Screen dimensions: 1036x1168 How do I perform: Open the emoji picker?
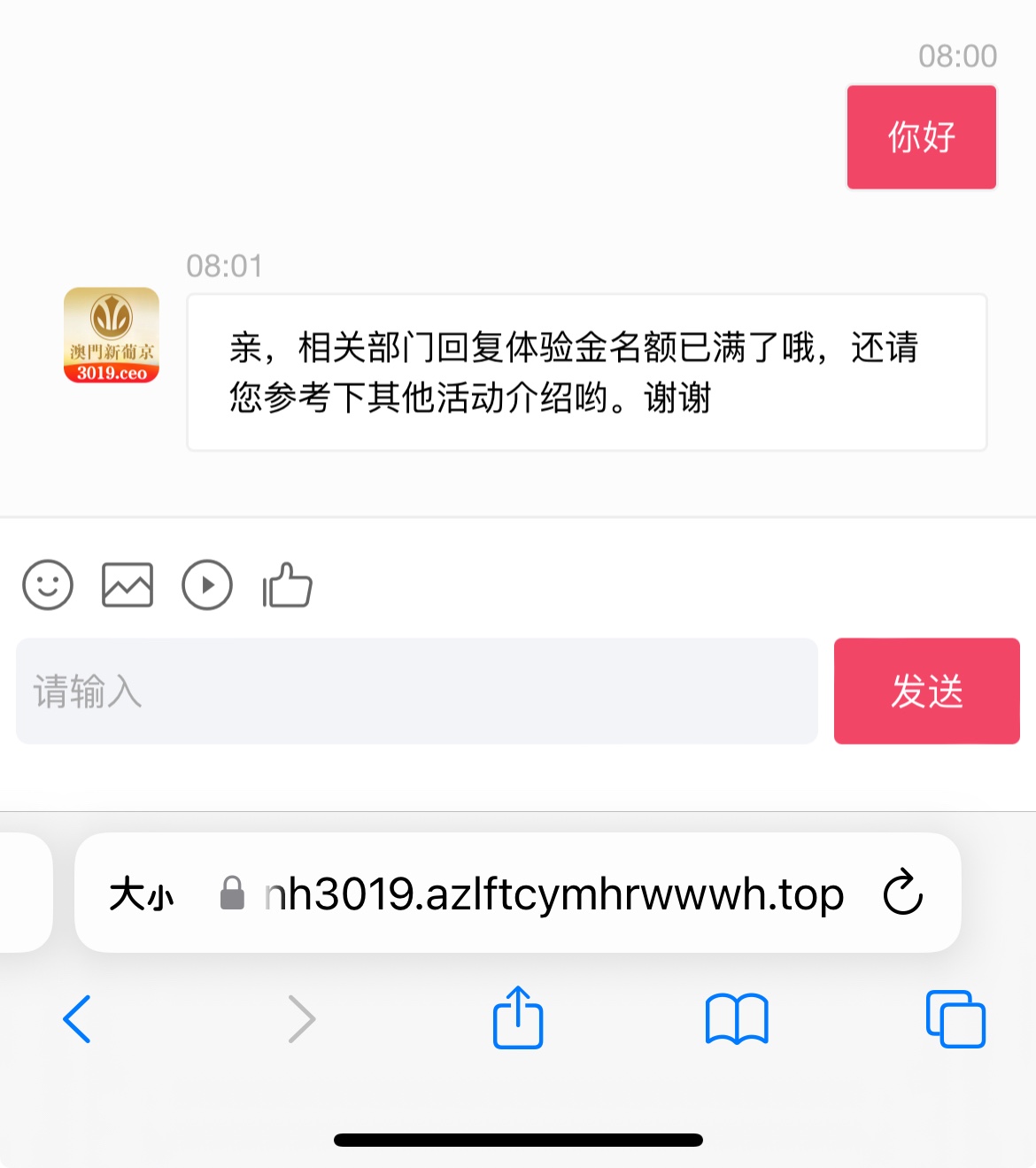pos(48,585)
